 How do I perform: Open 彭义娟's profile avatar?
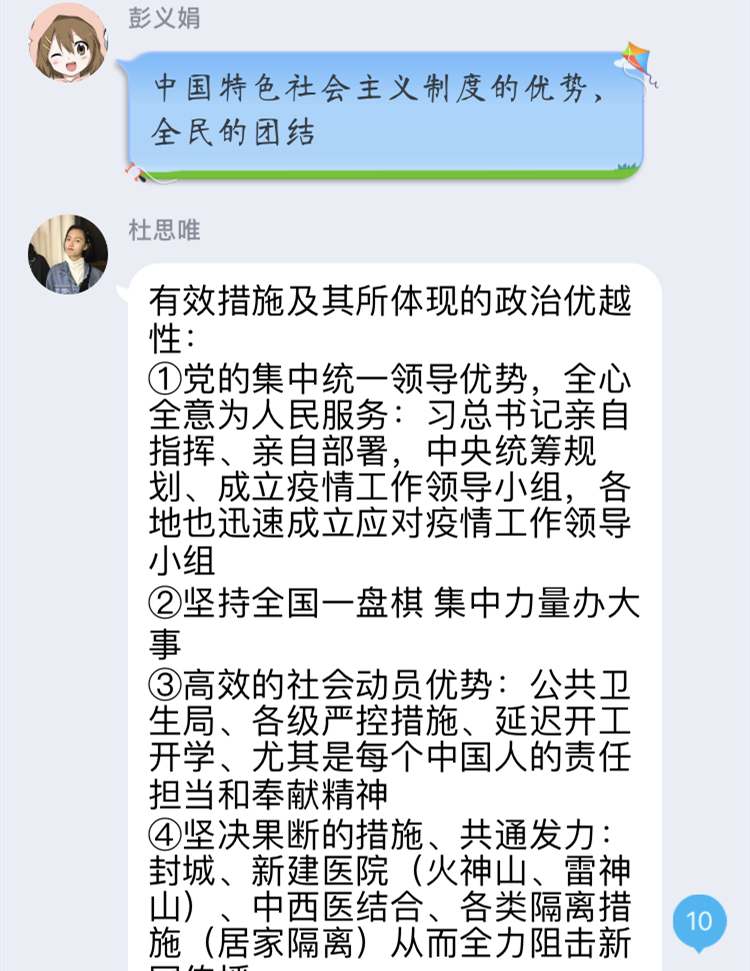tap(67, 42)
